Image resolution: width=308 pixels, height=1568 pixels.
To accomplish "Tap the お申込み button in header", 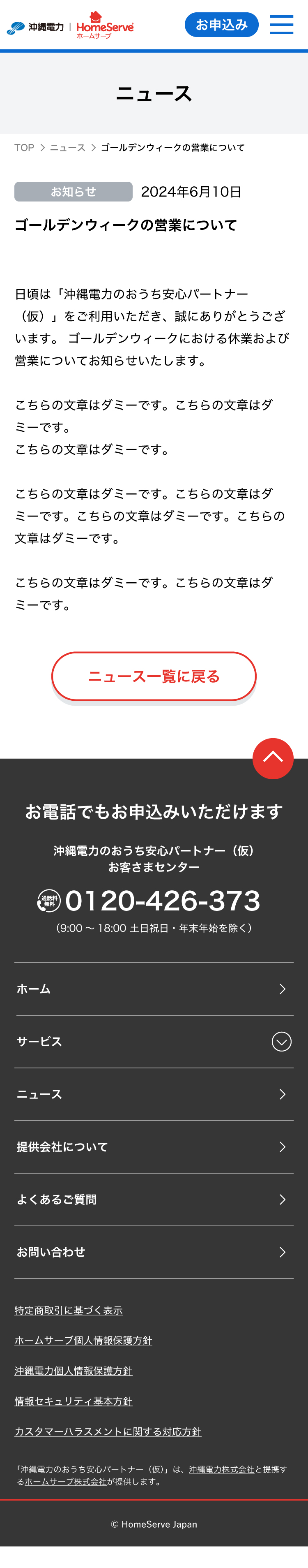I will coord(221,25).
